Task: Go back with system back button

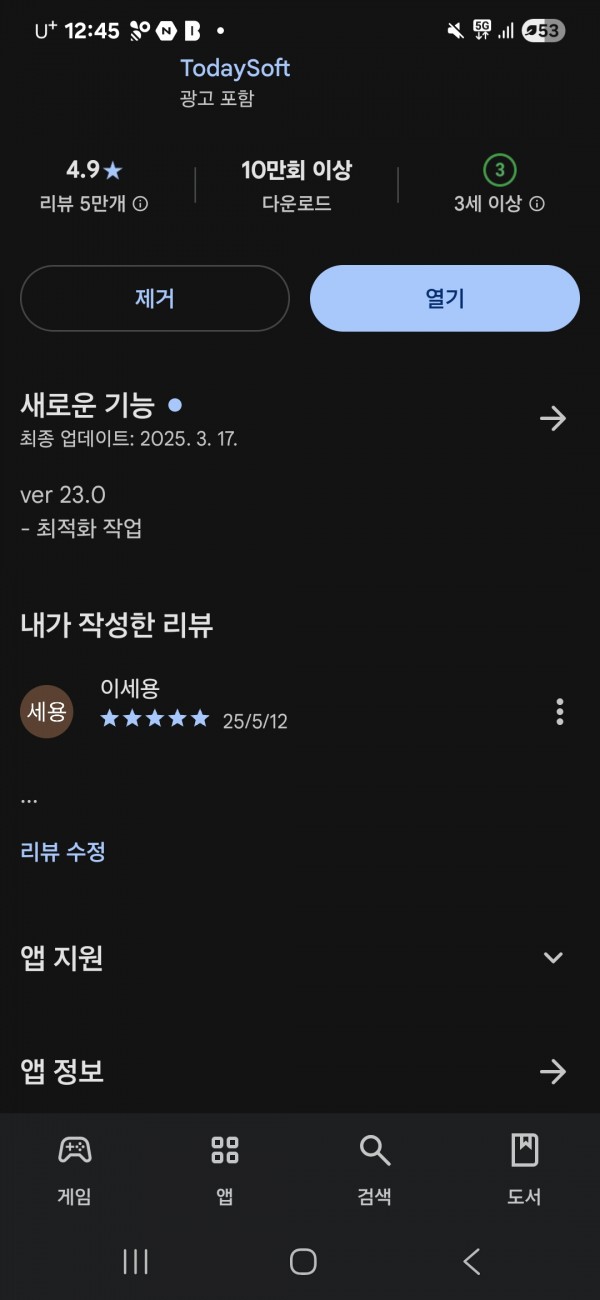Action: point(472,1262)
